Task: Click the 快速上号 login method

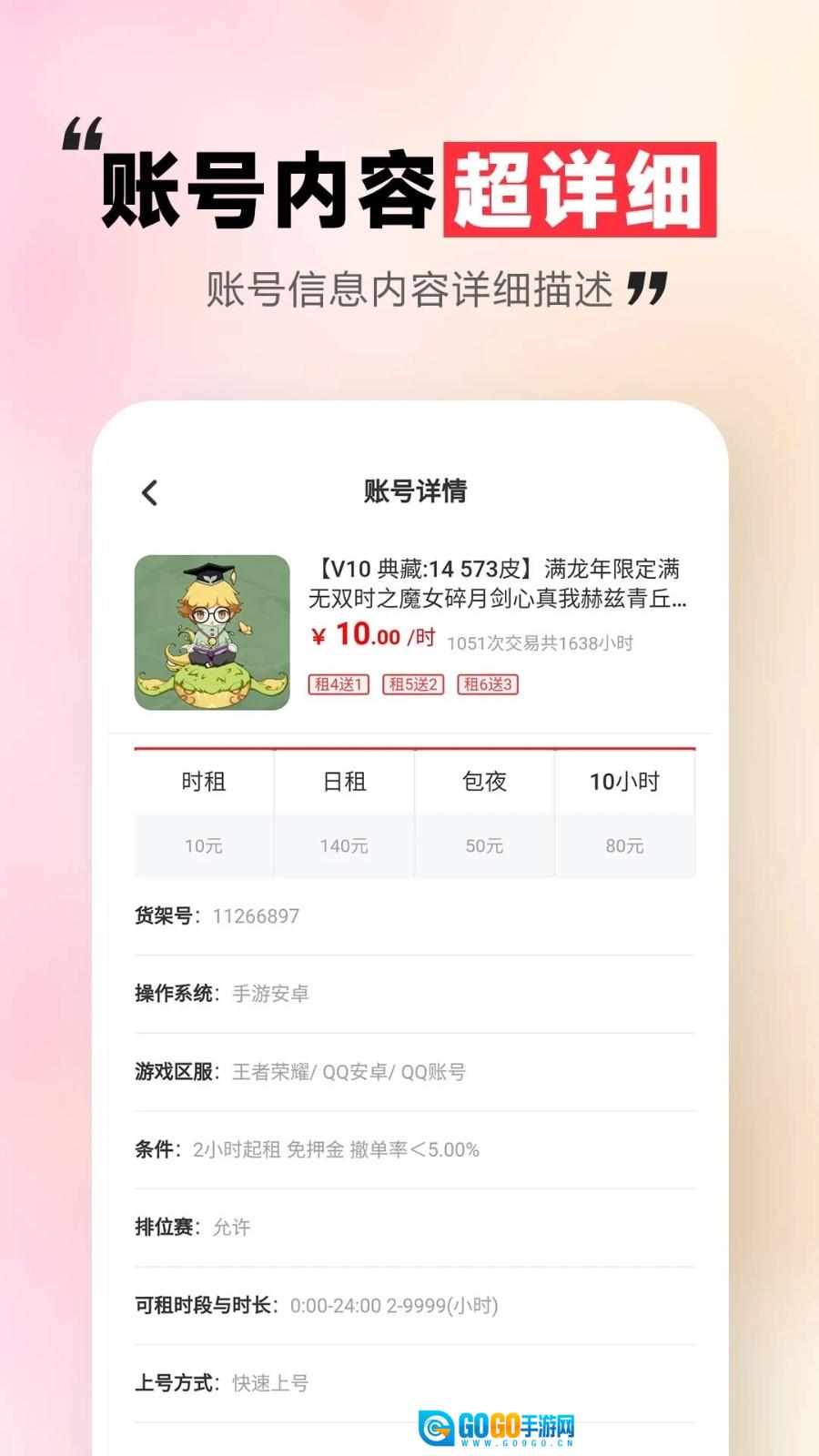Action: click(x=270, y=1384)
